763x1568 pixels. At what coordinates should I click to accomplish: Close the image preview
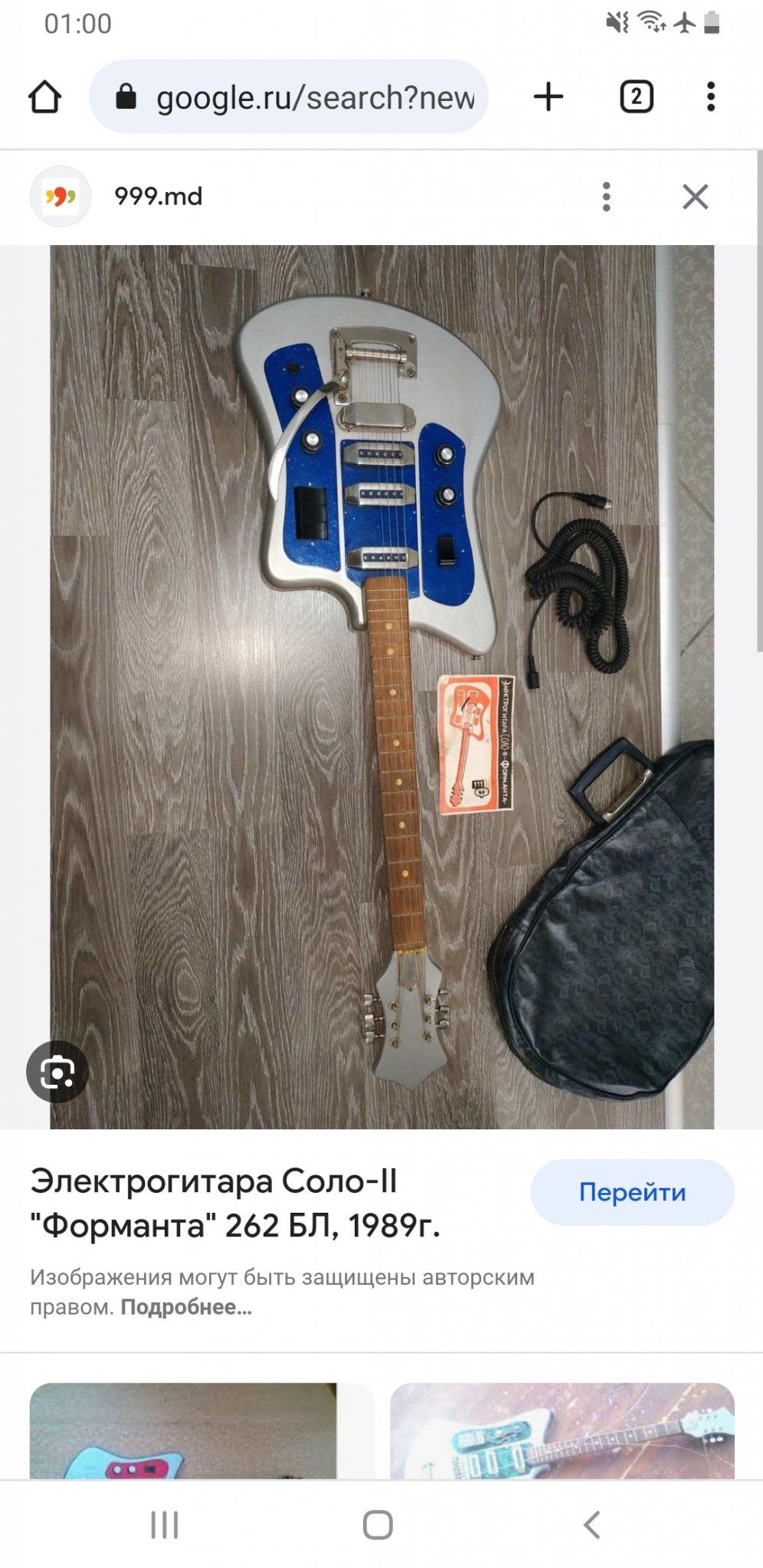coord(695,197)
